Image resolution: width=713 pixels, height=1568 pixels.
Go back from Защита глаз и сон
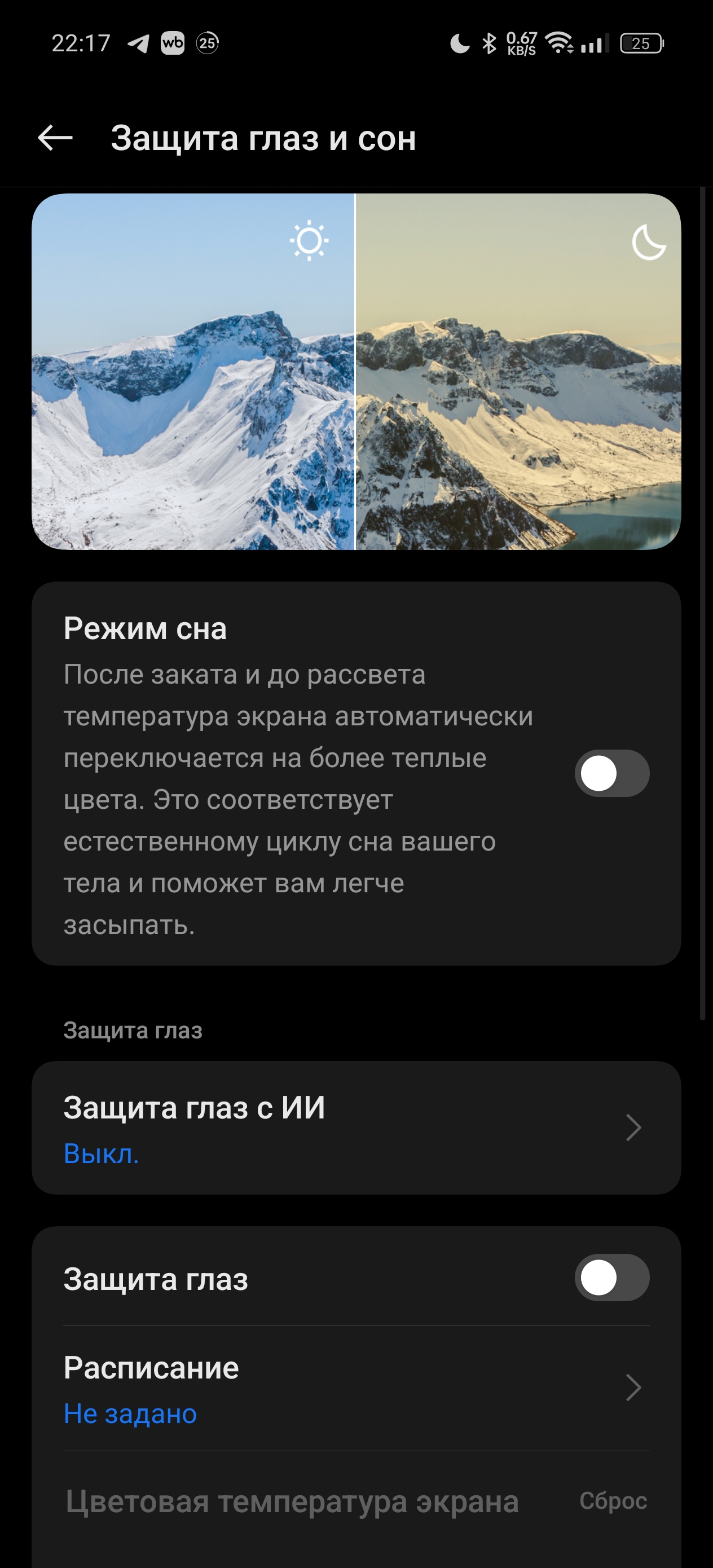[55, 138]
